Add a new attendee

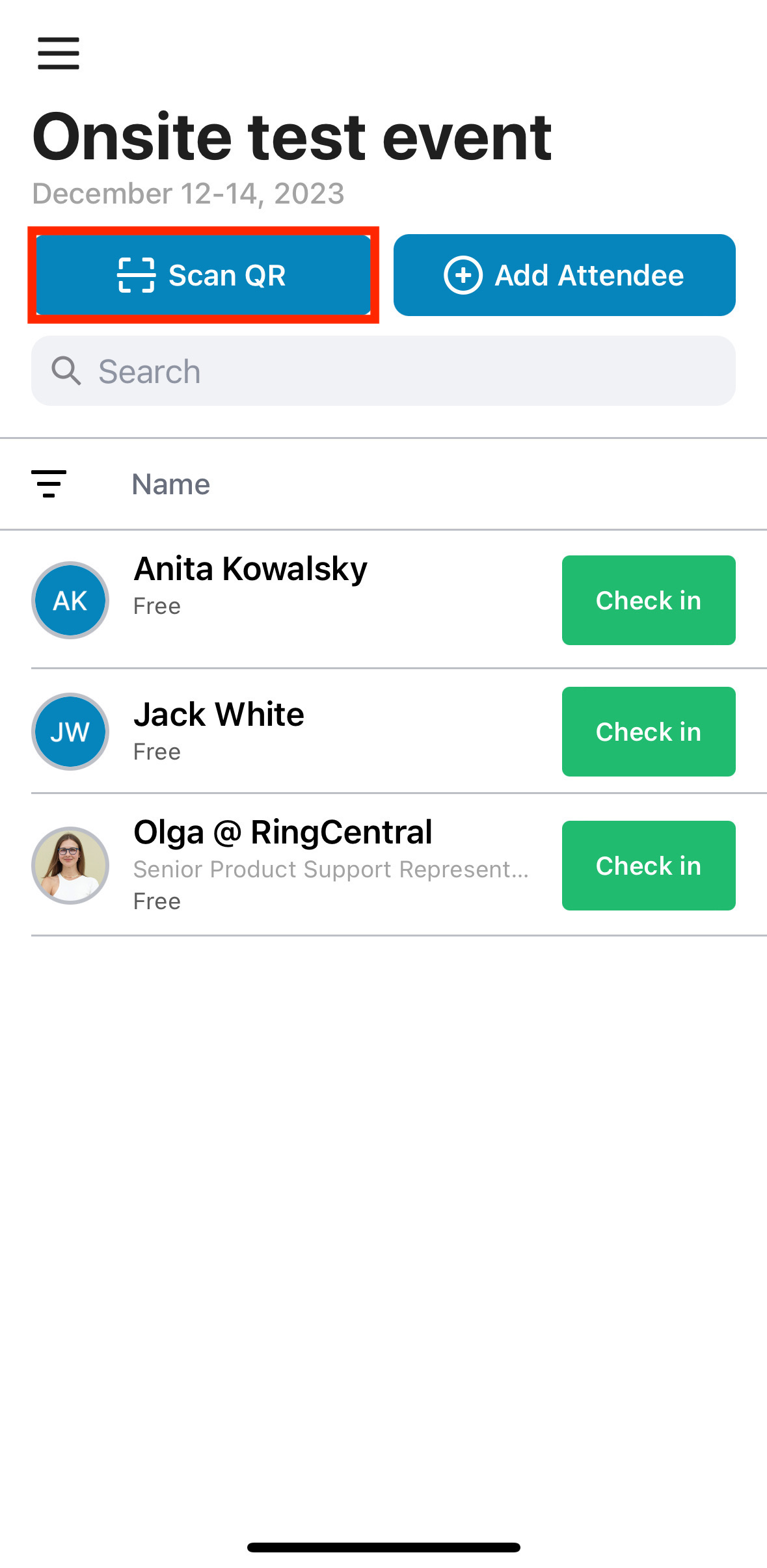click(564, 275)
